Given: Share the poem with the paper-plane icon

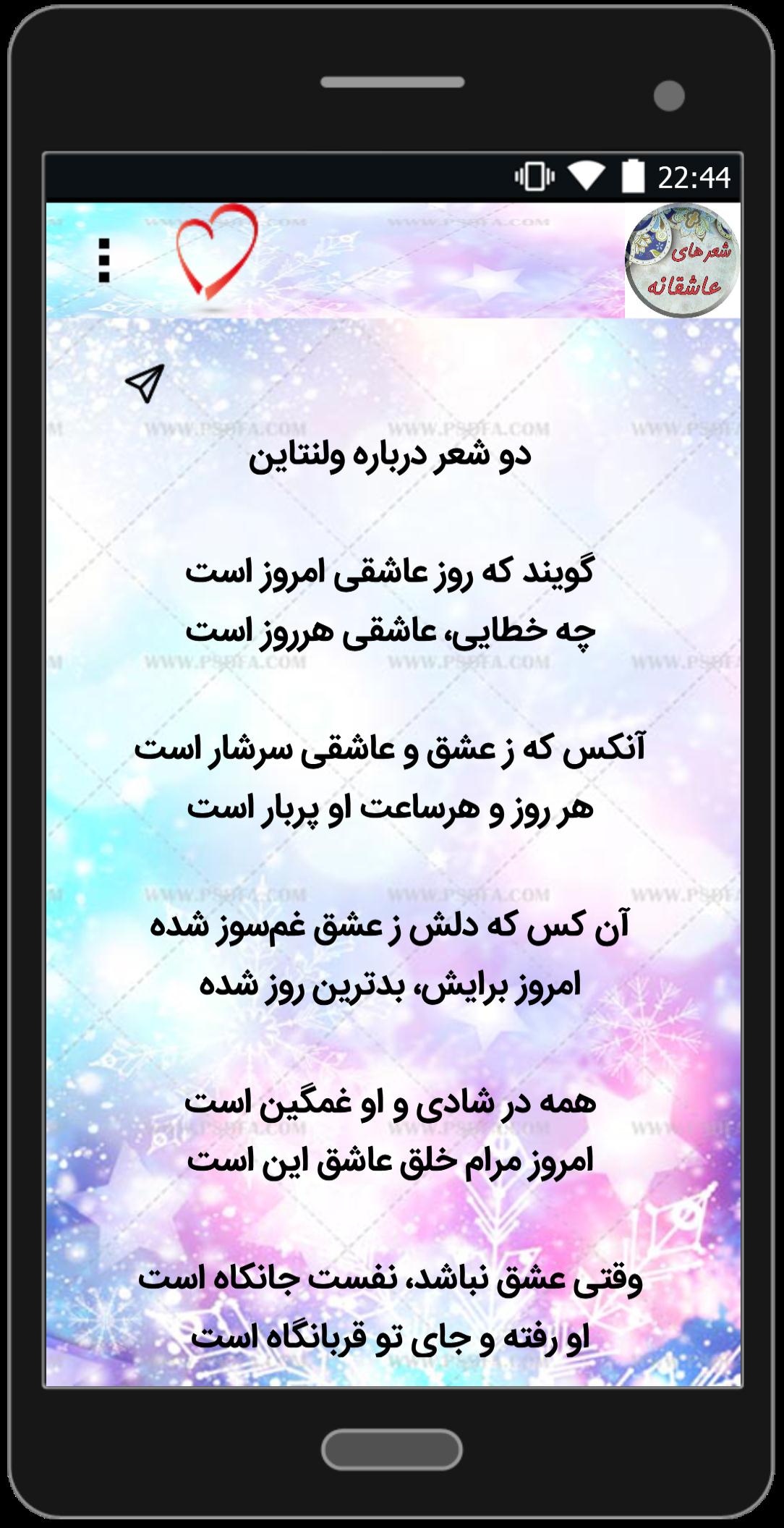Looking at the screenshot, I should (145, 383).
